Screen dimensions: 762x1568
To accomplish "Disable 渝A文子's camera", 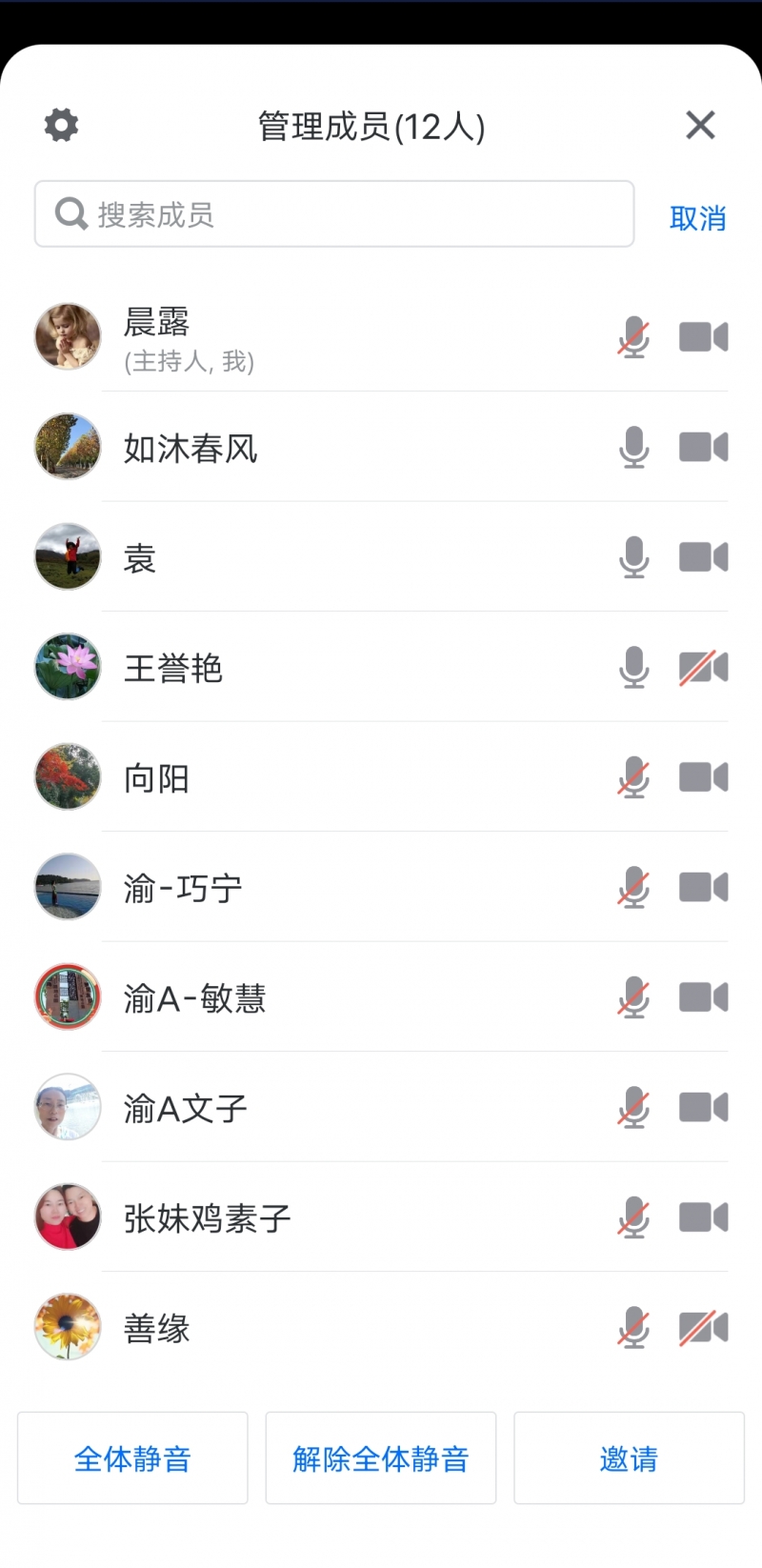I will pyautogui.click(x=703, y=1108).
